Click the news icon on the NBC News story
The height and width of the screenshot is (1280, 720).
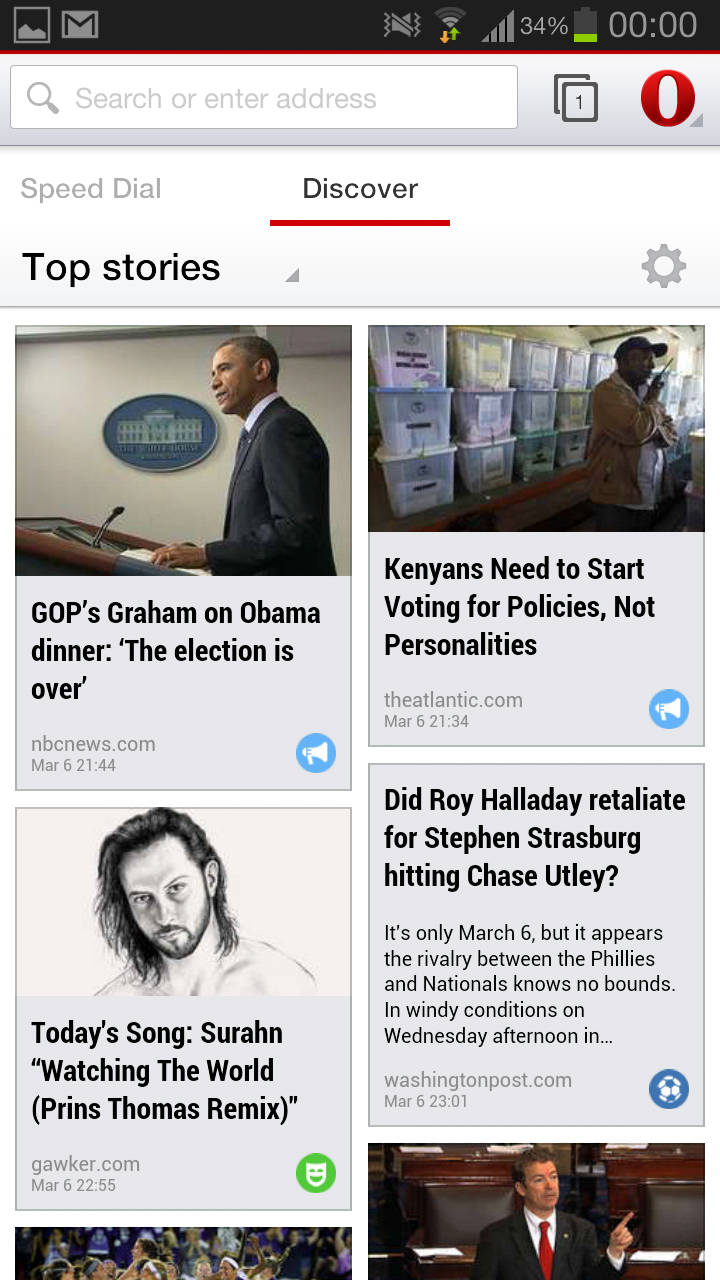coord(316,753)
